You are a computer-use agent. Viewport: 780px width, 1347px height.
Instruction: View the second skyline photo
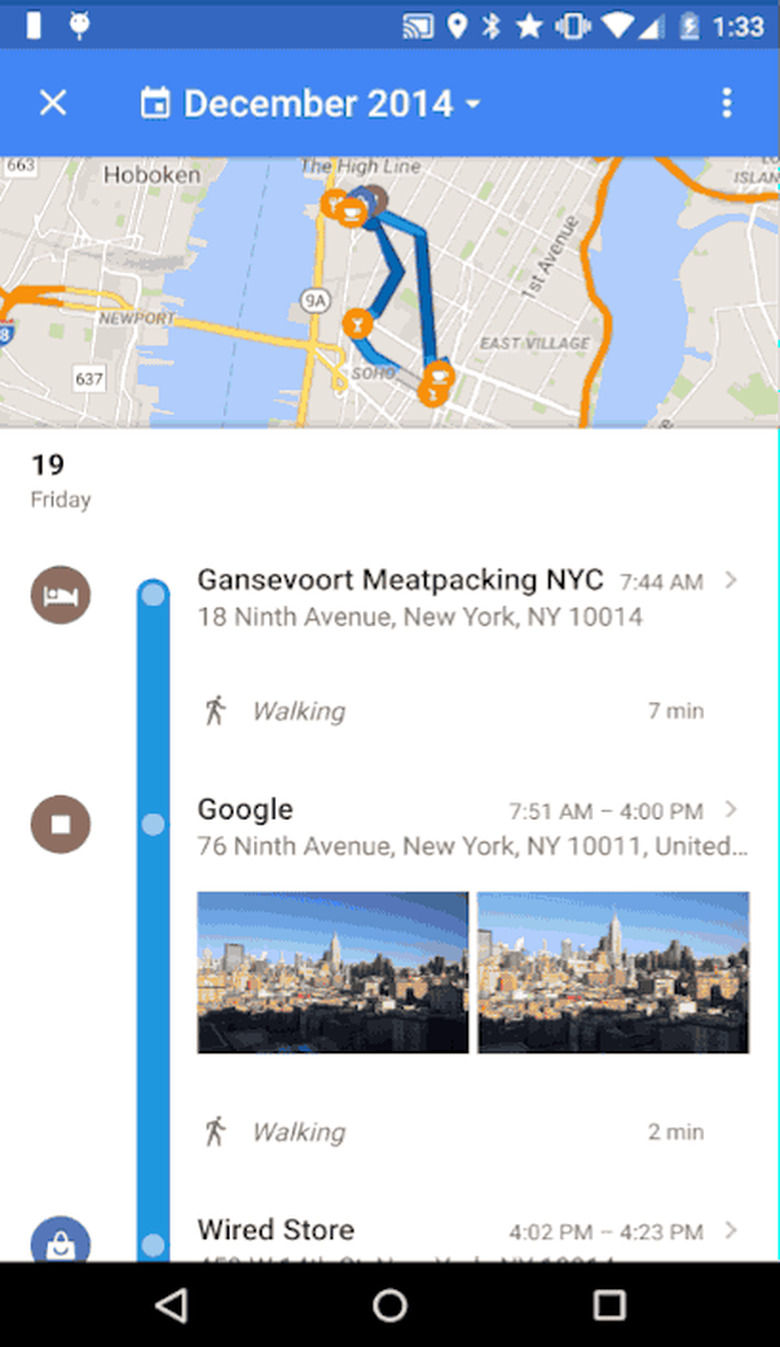tap(613, 972)
